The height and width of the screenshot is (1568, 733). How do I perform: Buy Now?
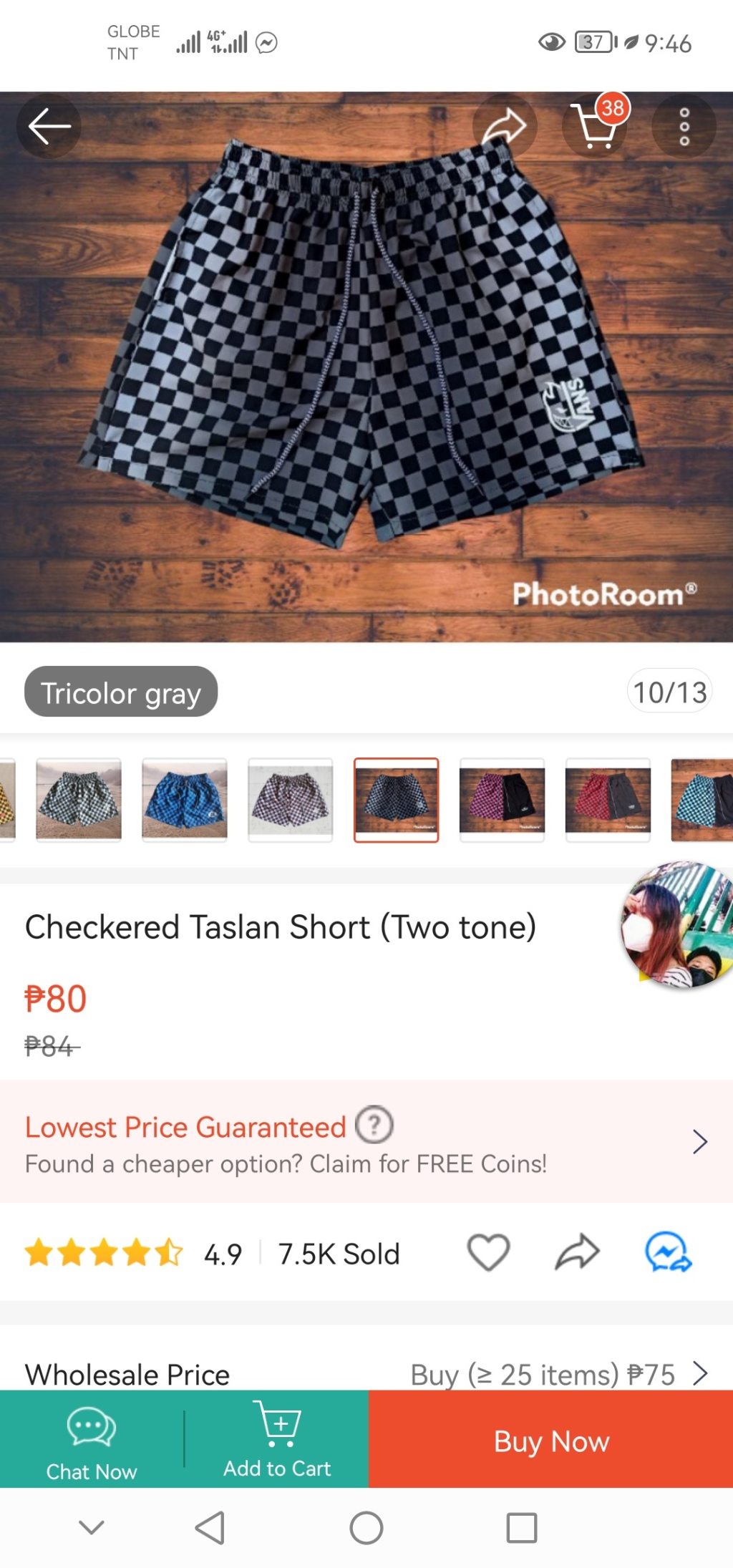(x=550, y=1439)
